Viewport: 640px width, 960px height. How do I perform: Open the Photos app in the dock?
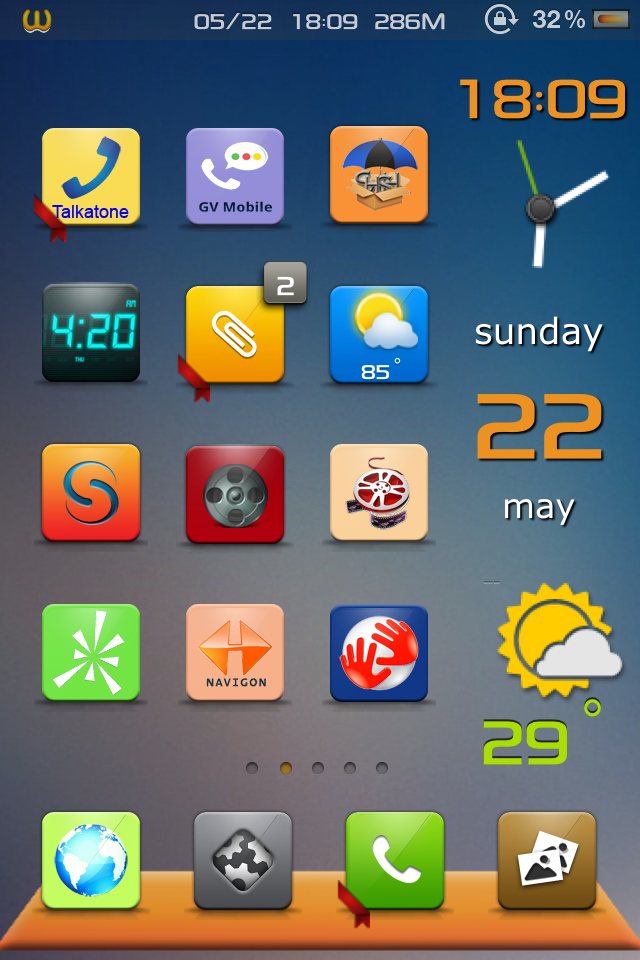[x=547, y=860]
